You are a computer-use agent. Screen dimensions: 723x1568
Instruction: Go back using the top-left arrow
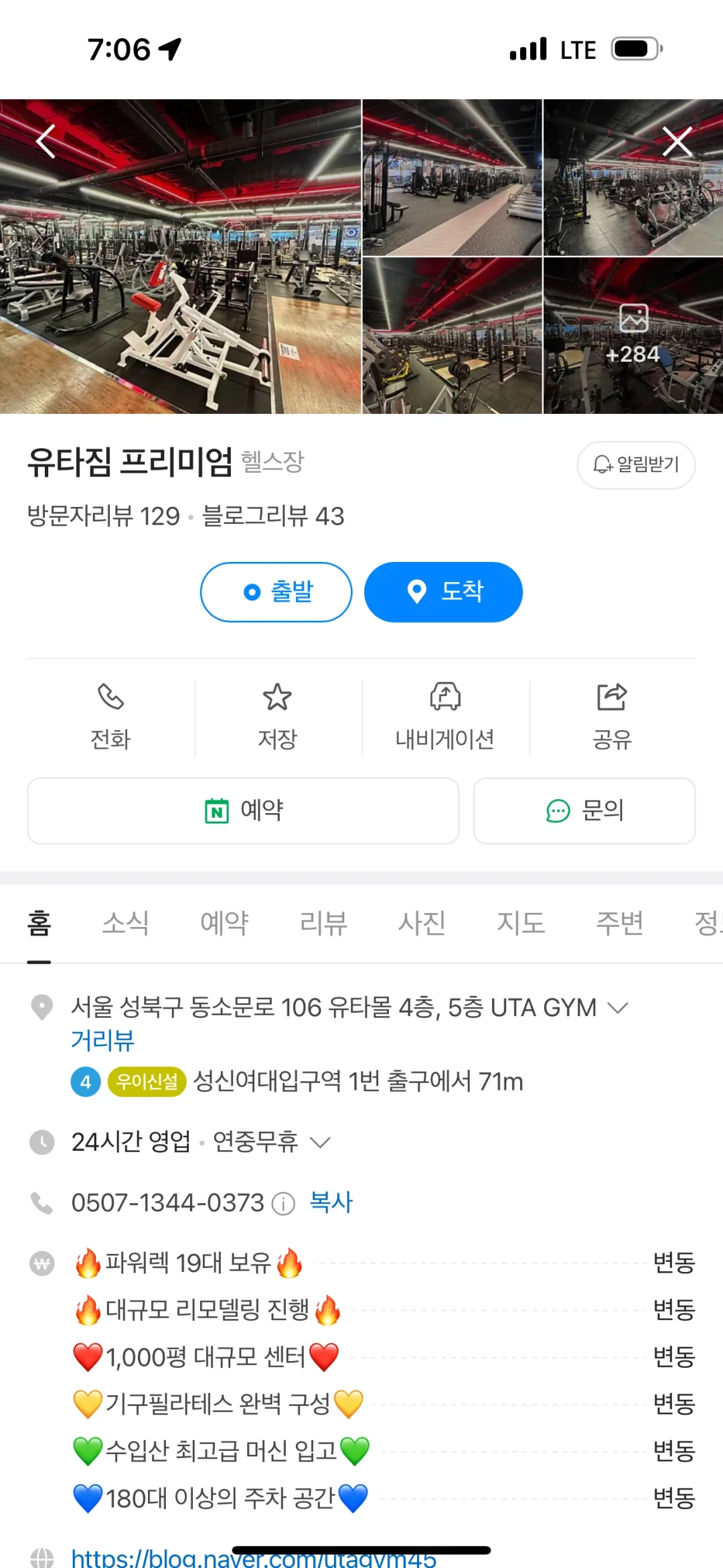(46, 141)
